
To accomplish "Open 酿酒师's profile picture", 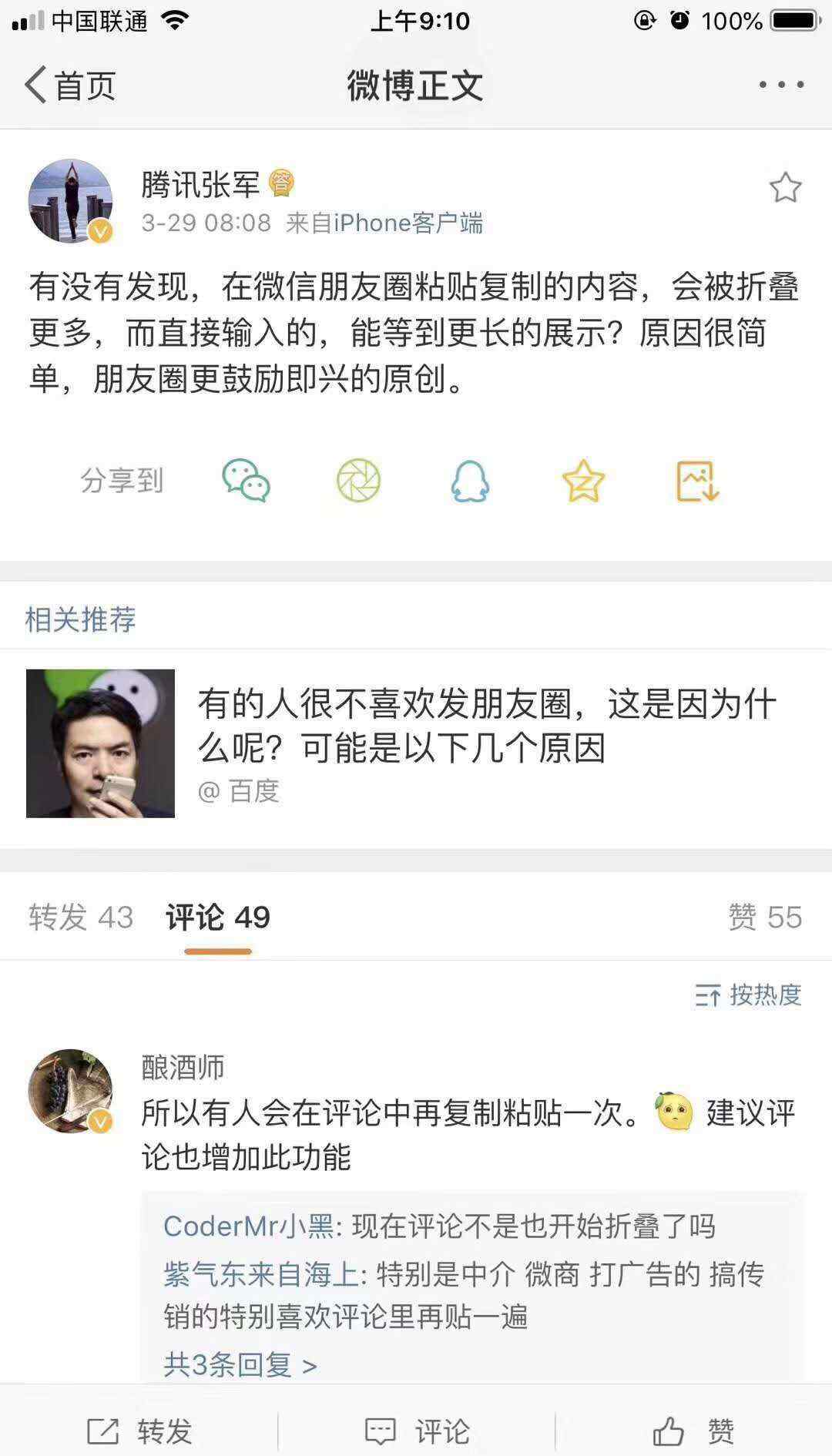I will (70, 1091).
